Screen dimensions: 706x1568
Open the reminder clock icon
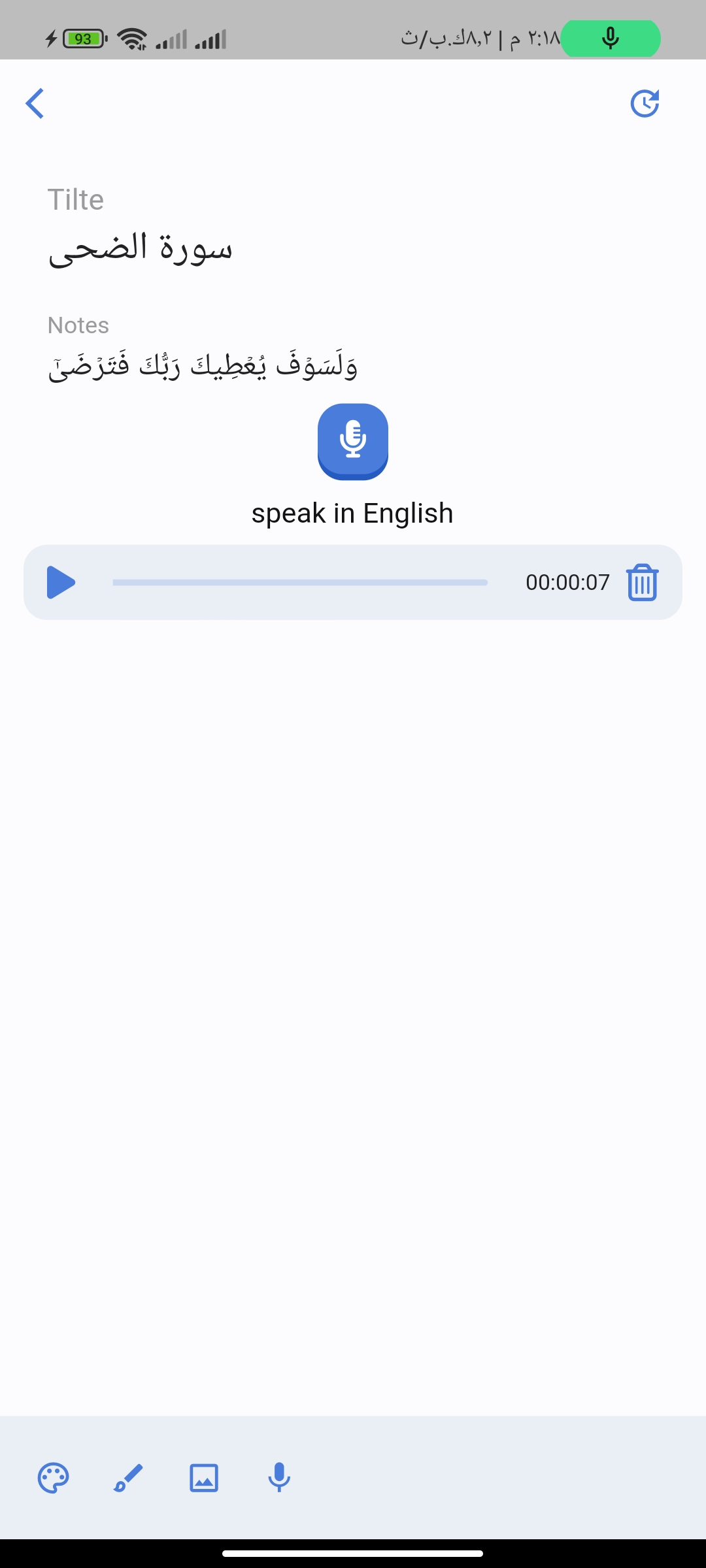pyautogui.click(x=645, y=103)
